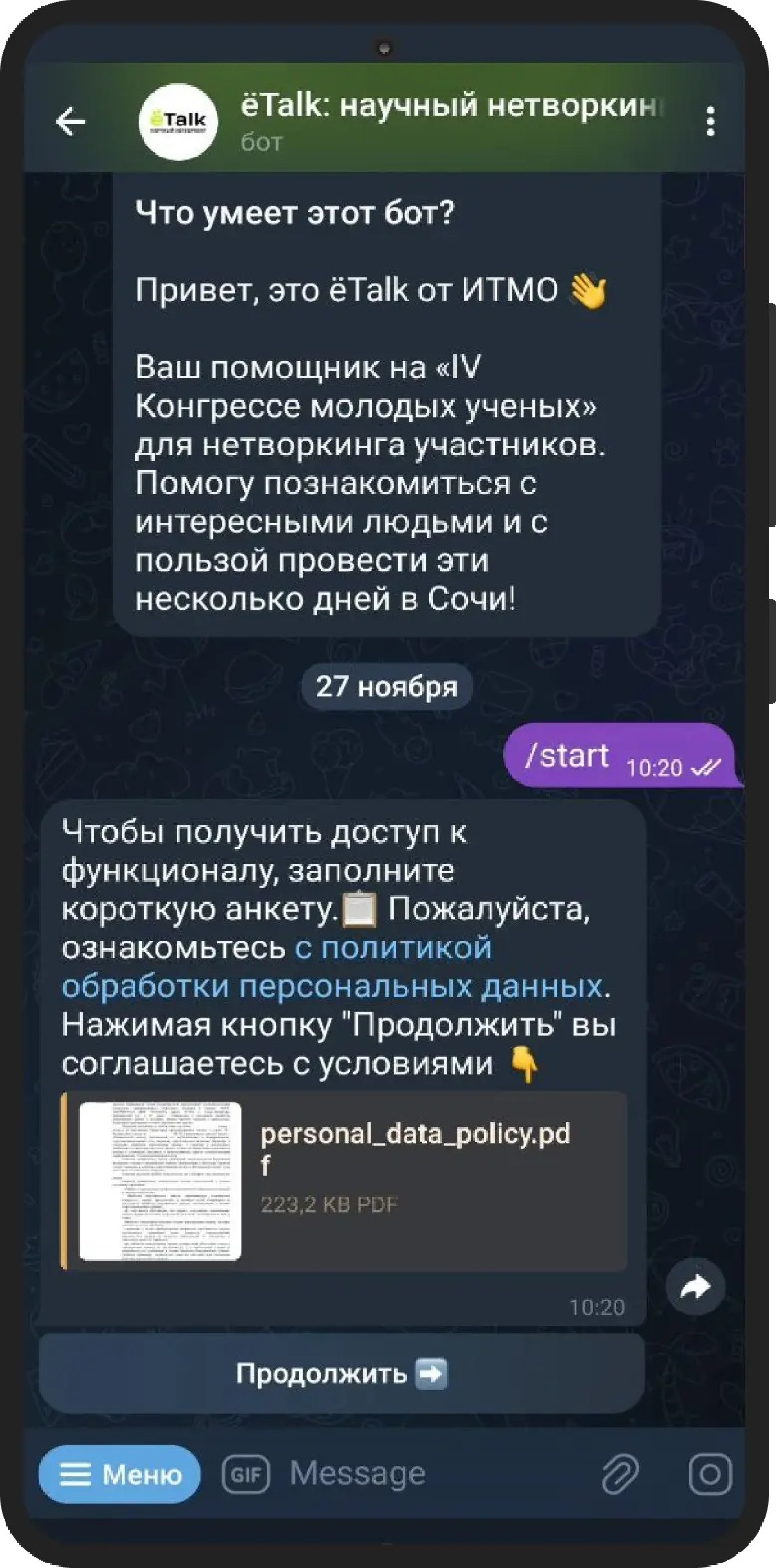Open the GIF picker

[246, 1475]
